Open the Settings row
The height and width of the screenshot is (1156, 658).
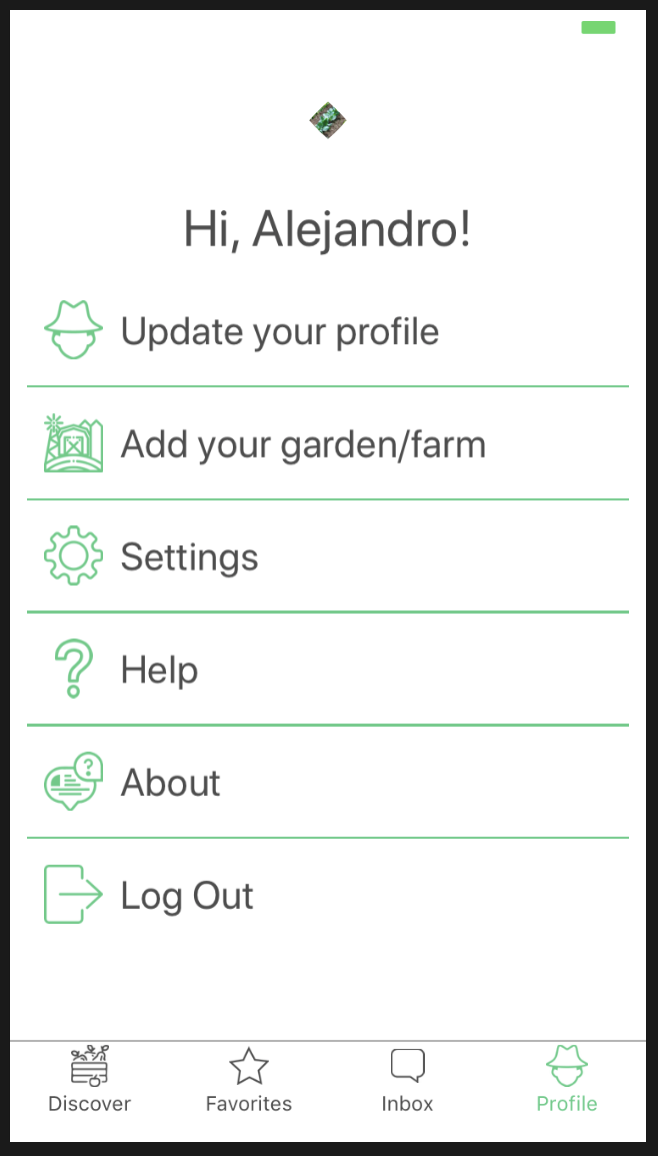pyautogui.click(x=190, y=557)
